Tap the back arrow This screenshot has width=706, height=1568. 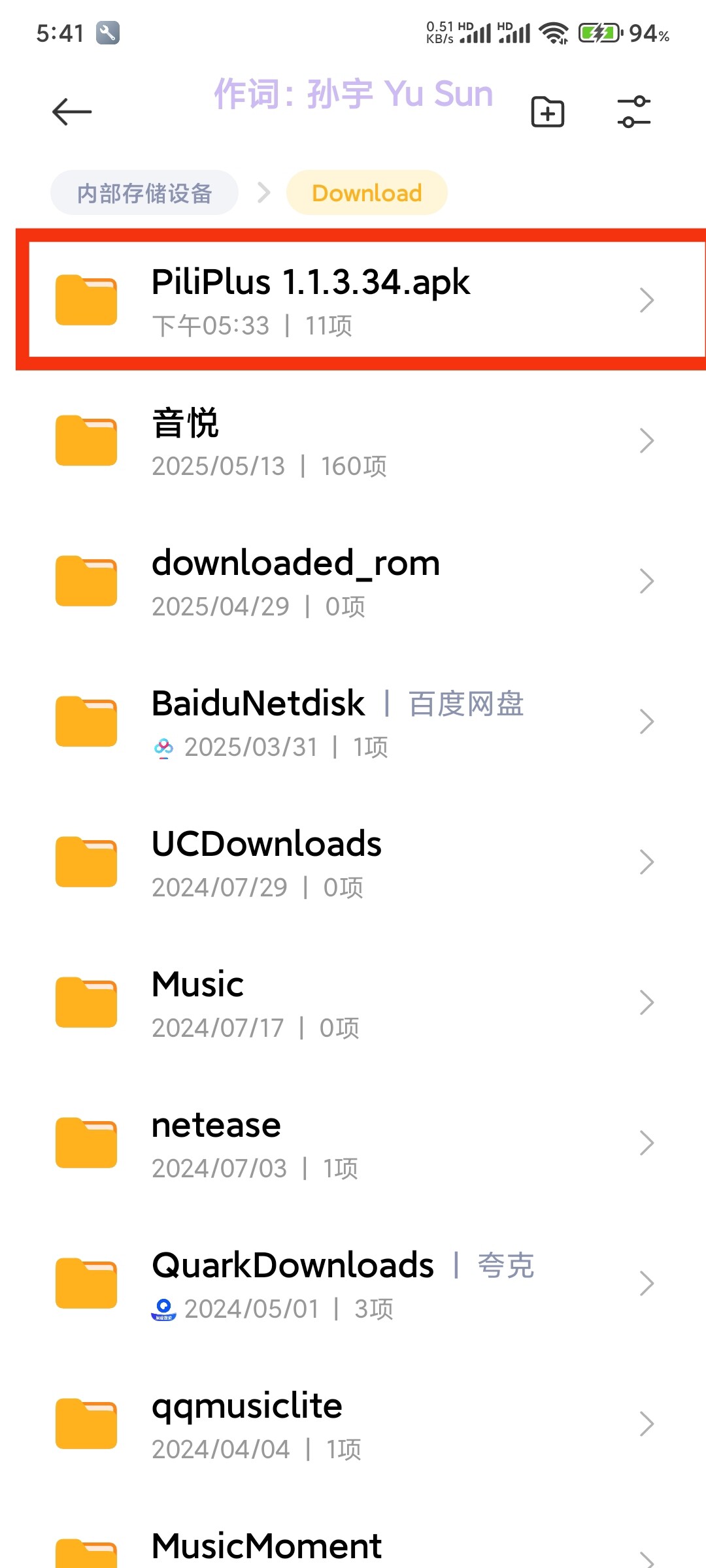[x=72, y=112]
